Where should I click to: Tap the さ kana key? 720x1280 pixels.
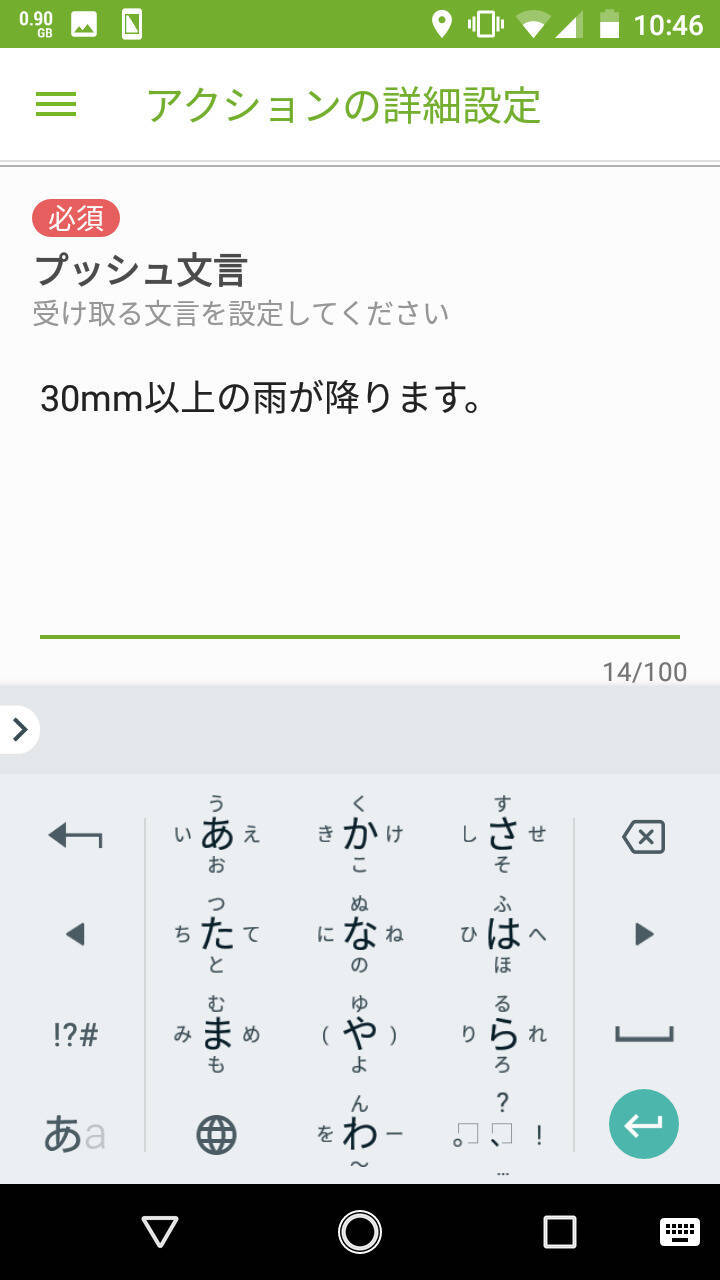(502, 834)
